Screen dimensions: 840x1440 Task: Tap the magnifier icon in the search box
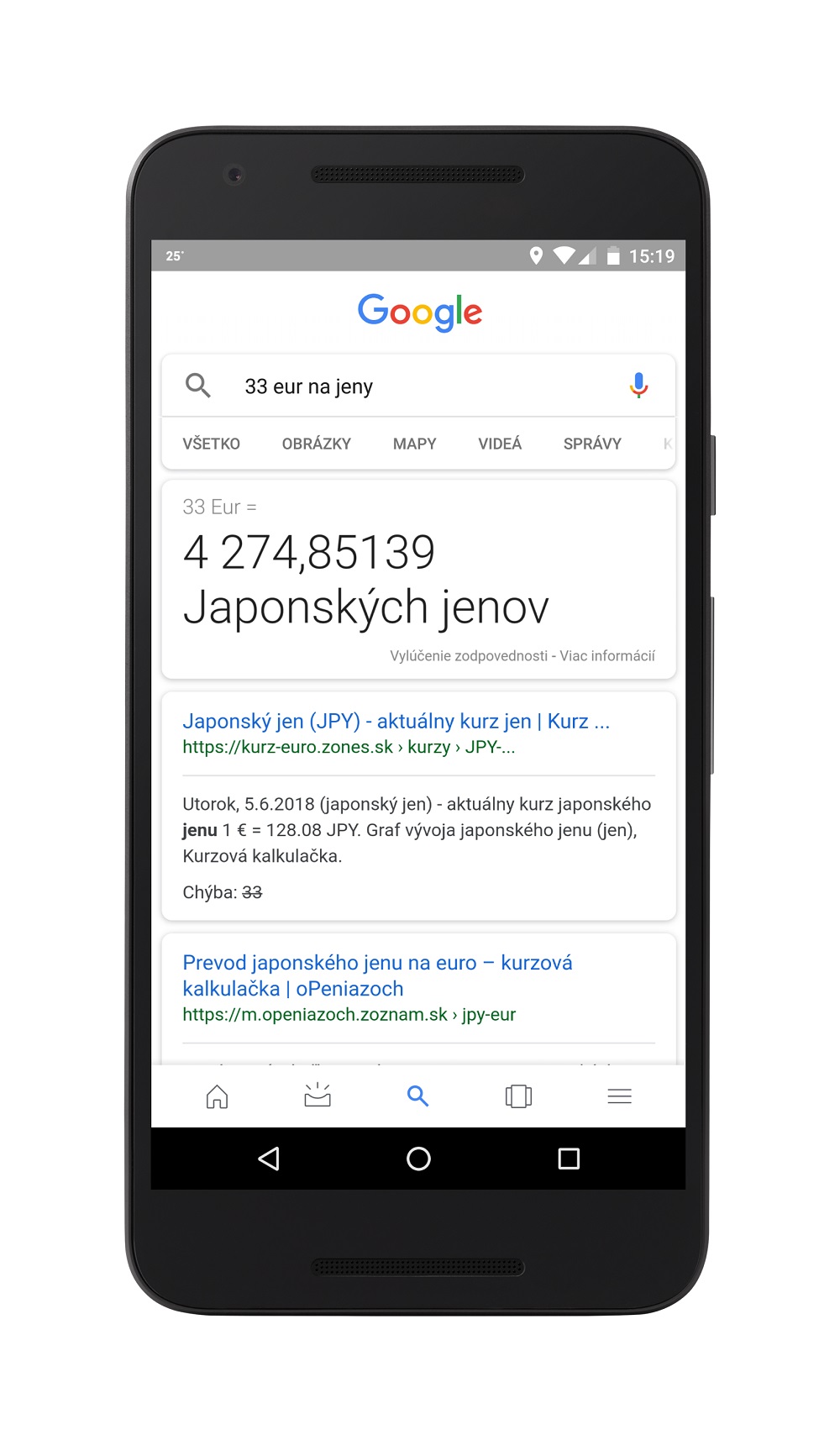tap(198, 386)
